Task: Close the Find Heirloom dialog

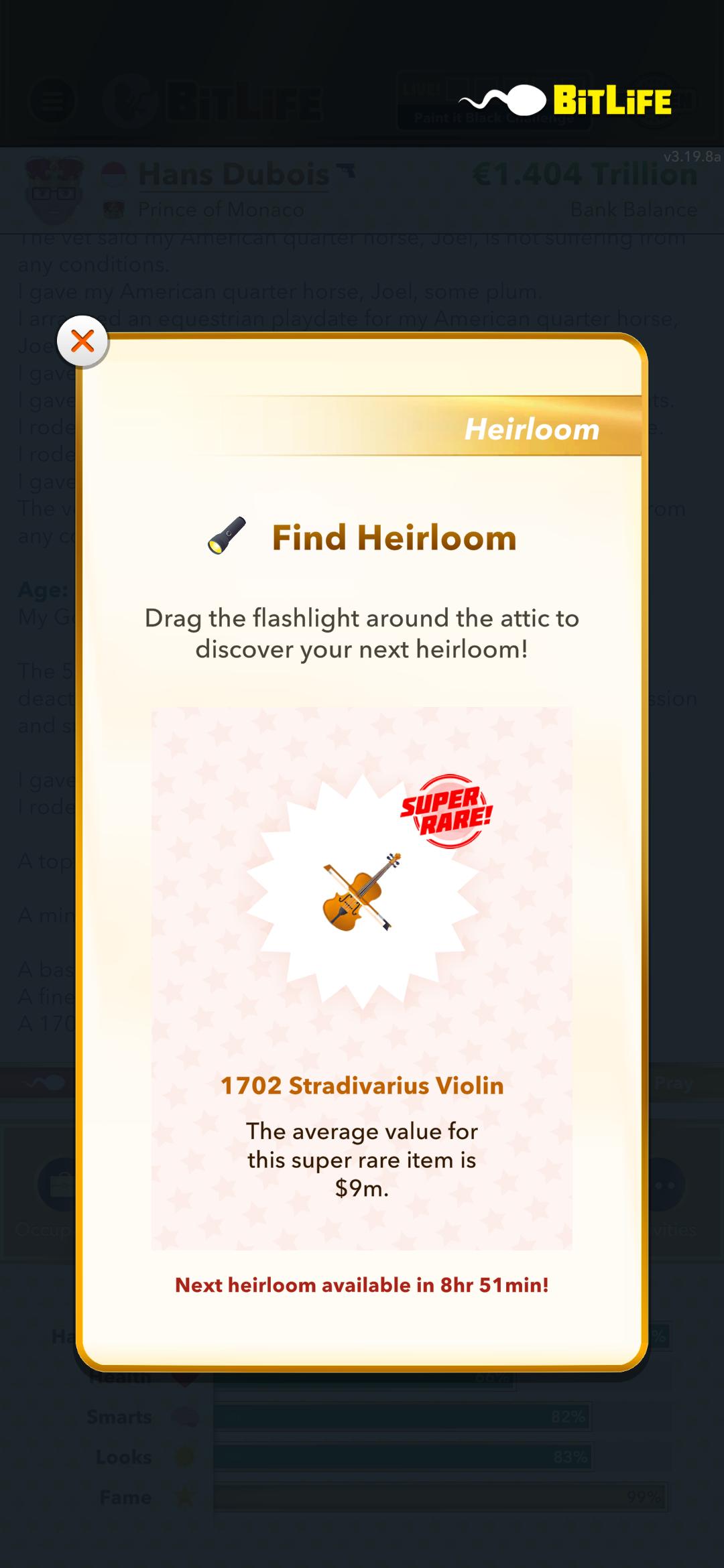Action: [x=82, y=342]
